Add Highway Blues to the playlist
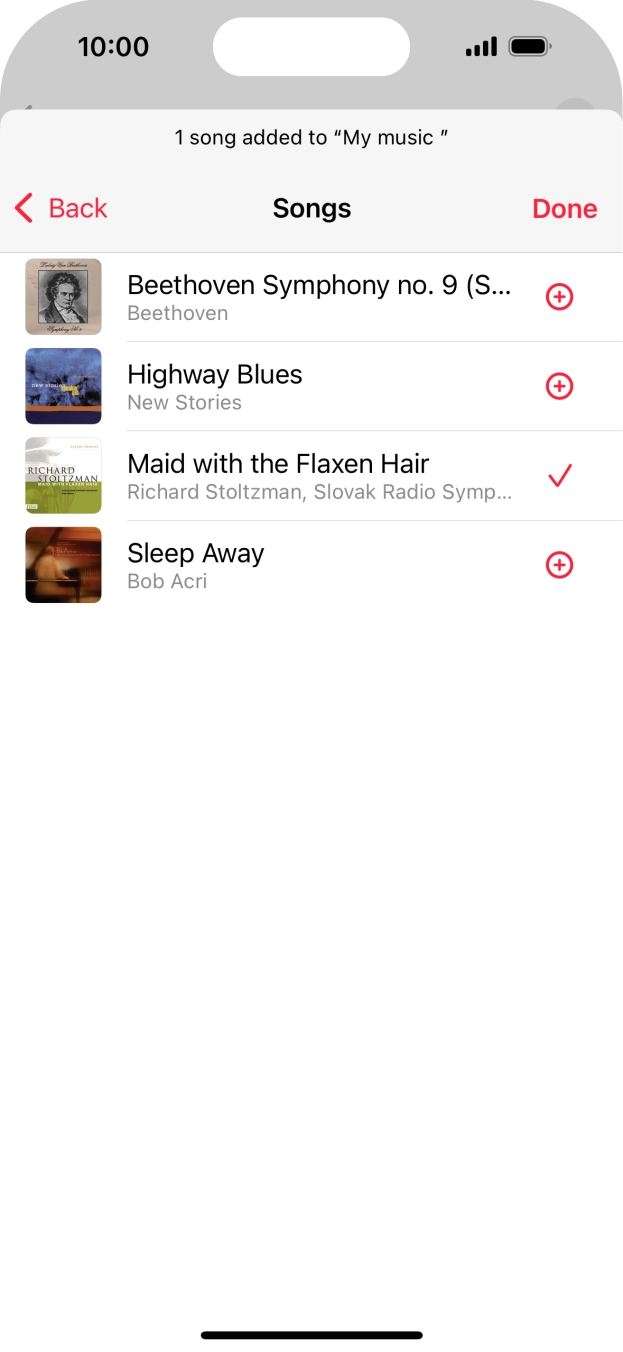The width and height of the screenshot is (623, 1352). (x=559, y=386)
